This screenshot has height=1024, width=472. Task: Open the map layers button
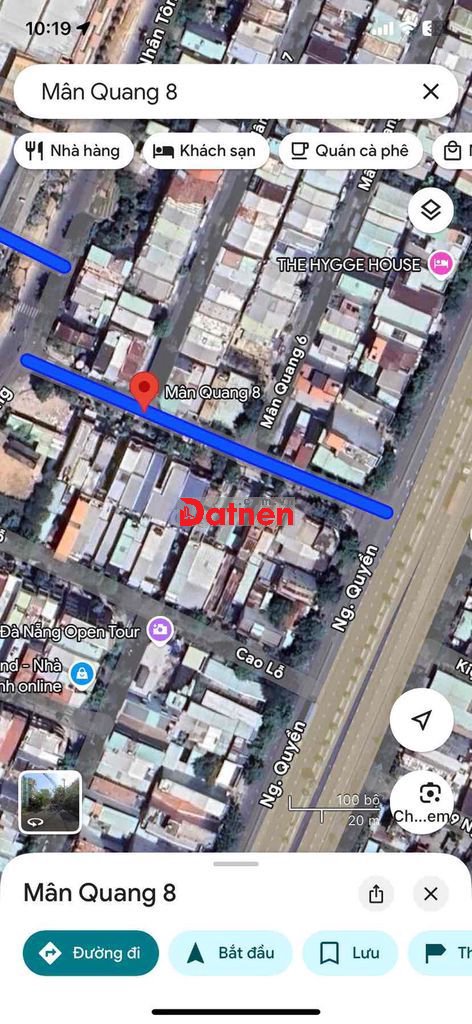(x=430, y=210)
